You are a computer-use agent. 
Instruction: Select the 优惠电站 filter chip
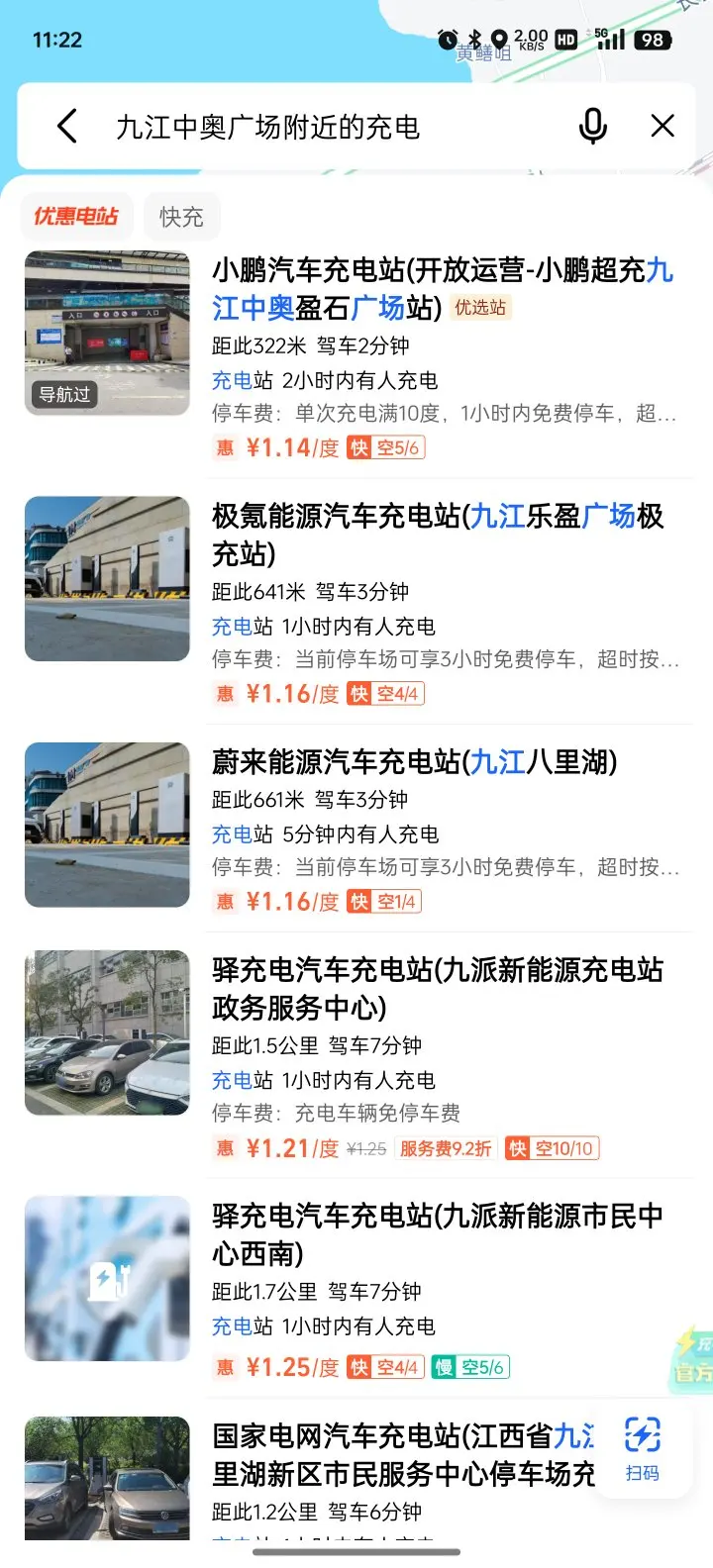(x=76, y=216)
